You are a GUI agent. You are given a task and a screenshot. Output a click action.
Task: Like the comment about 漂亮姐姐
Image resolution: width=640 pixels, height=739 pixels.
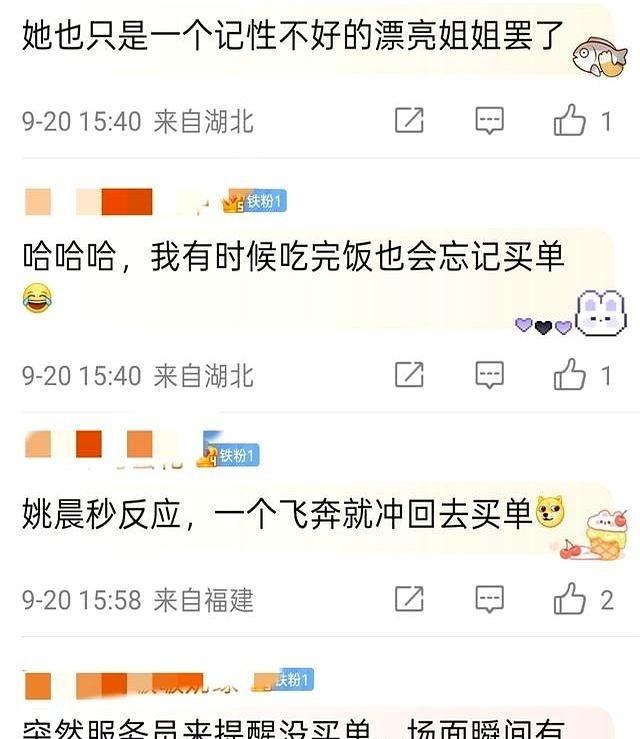coord(570,121)
